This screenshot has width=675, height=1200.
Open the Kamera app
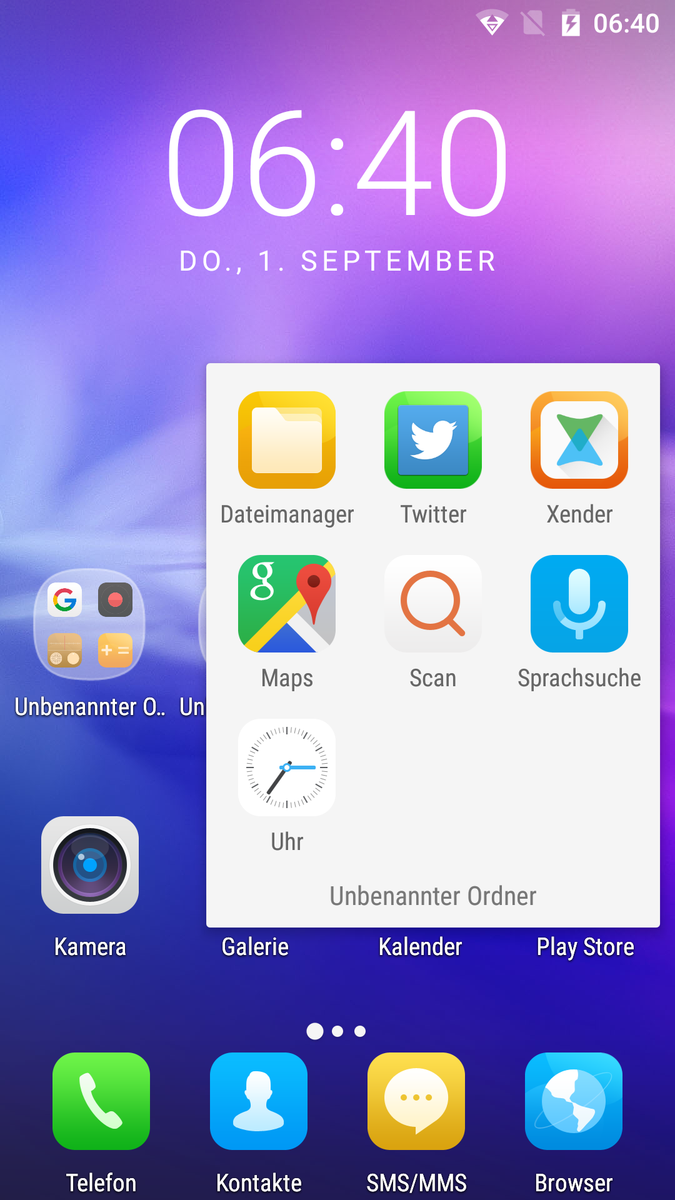(90, 866)
